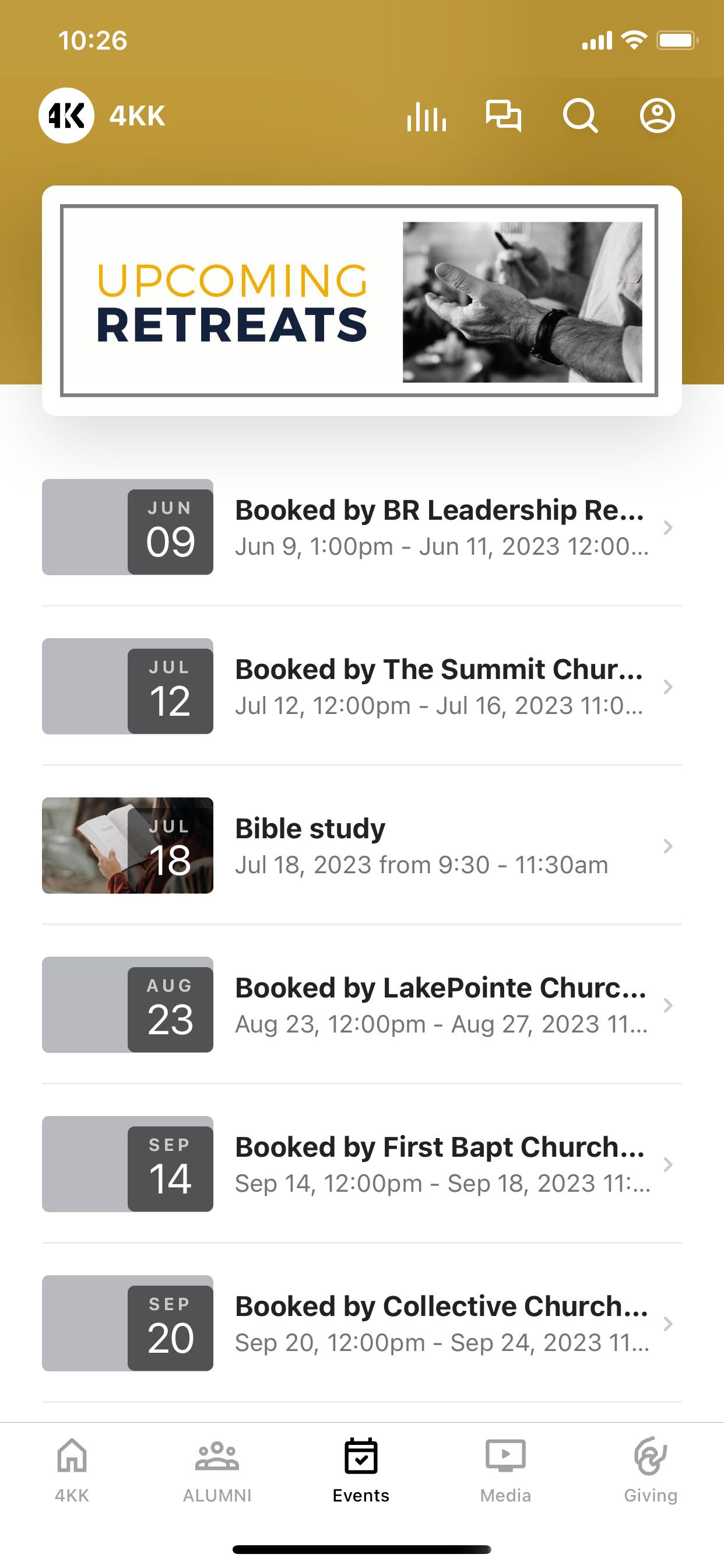Open the Bible study event
Viewport: 724px width, 1568px height.
pyautogui.click(x=362, y=846)
